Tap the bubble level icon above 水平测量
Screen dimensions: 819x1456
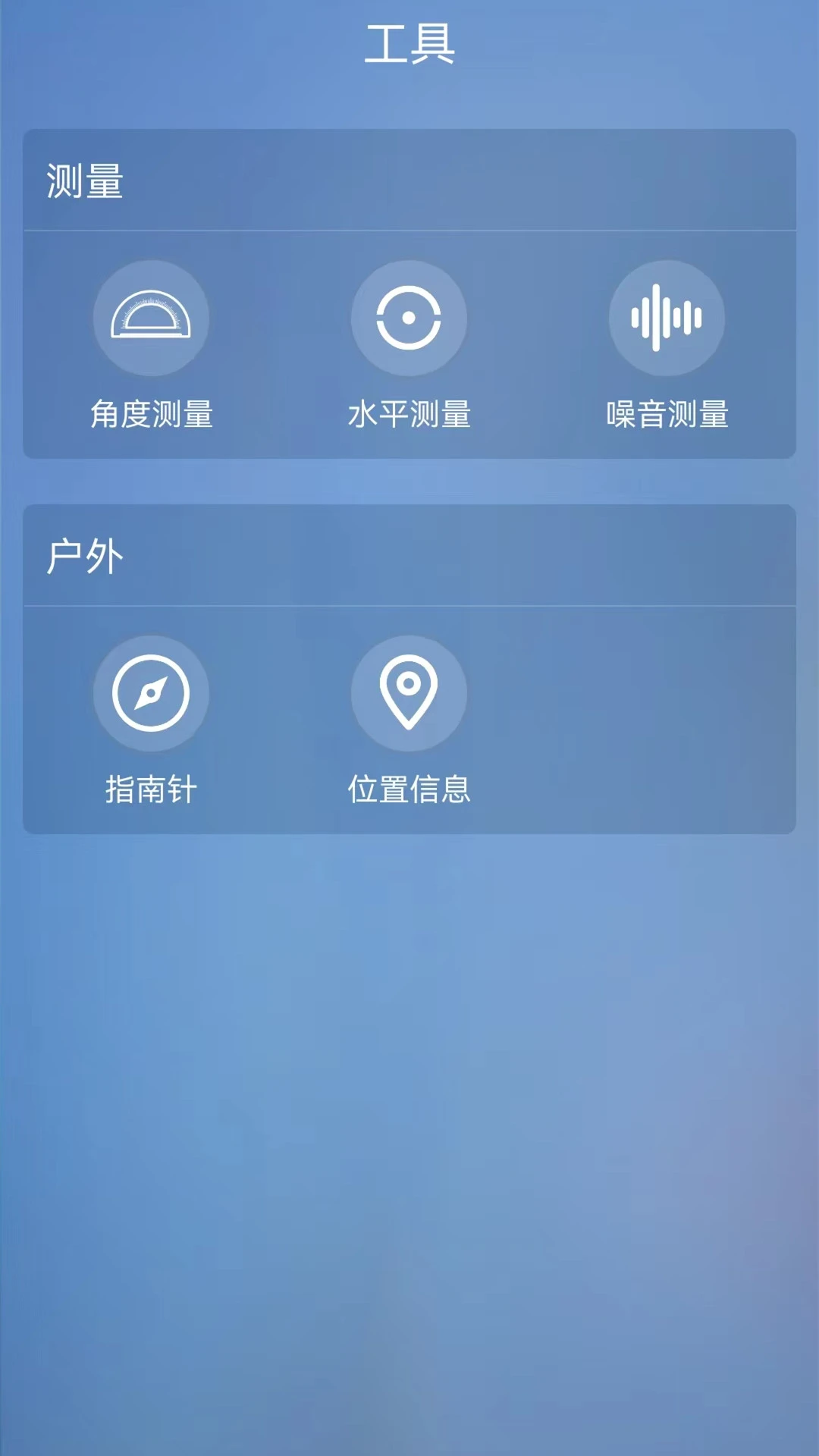409,318
